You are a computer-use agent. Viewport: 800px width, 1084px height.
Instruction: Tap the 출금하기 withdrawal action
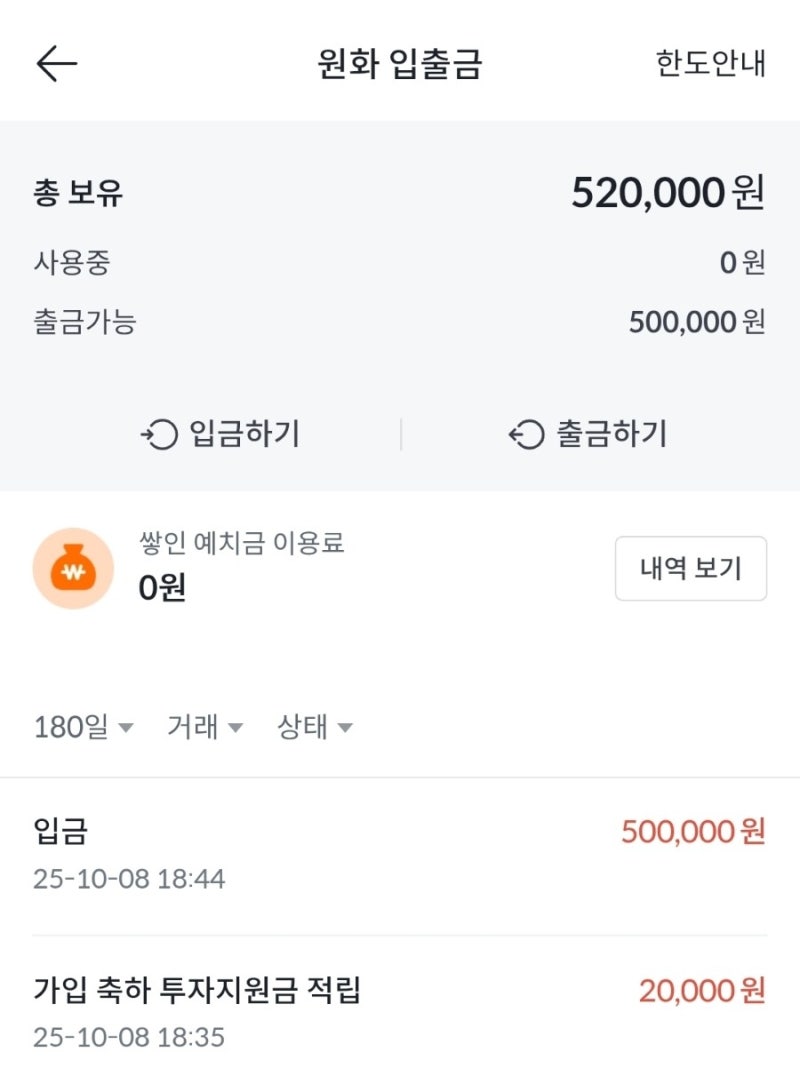(x=611, y=433)
